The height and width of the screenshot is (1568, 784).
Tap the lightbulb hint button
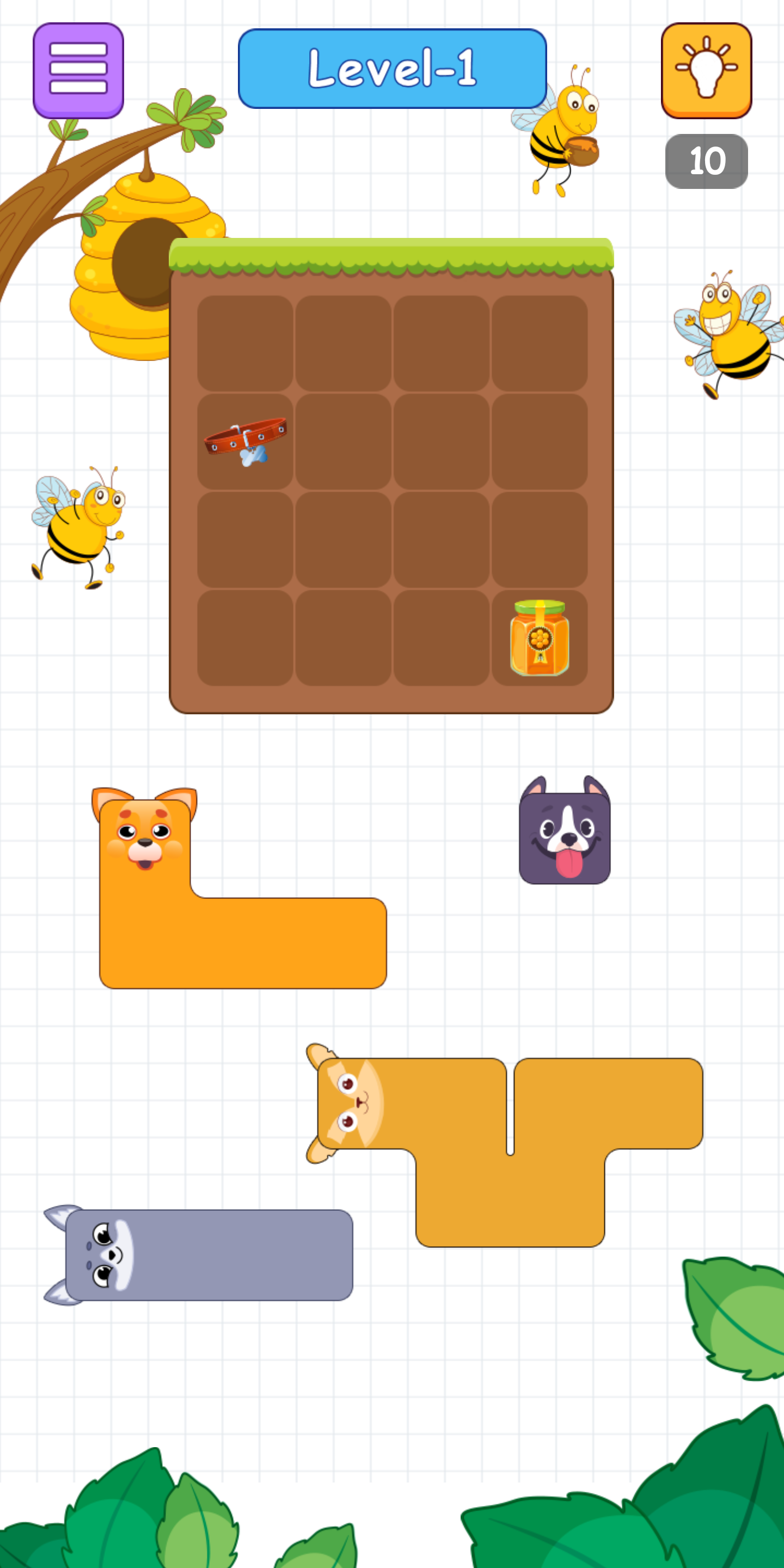[706, 71]
